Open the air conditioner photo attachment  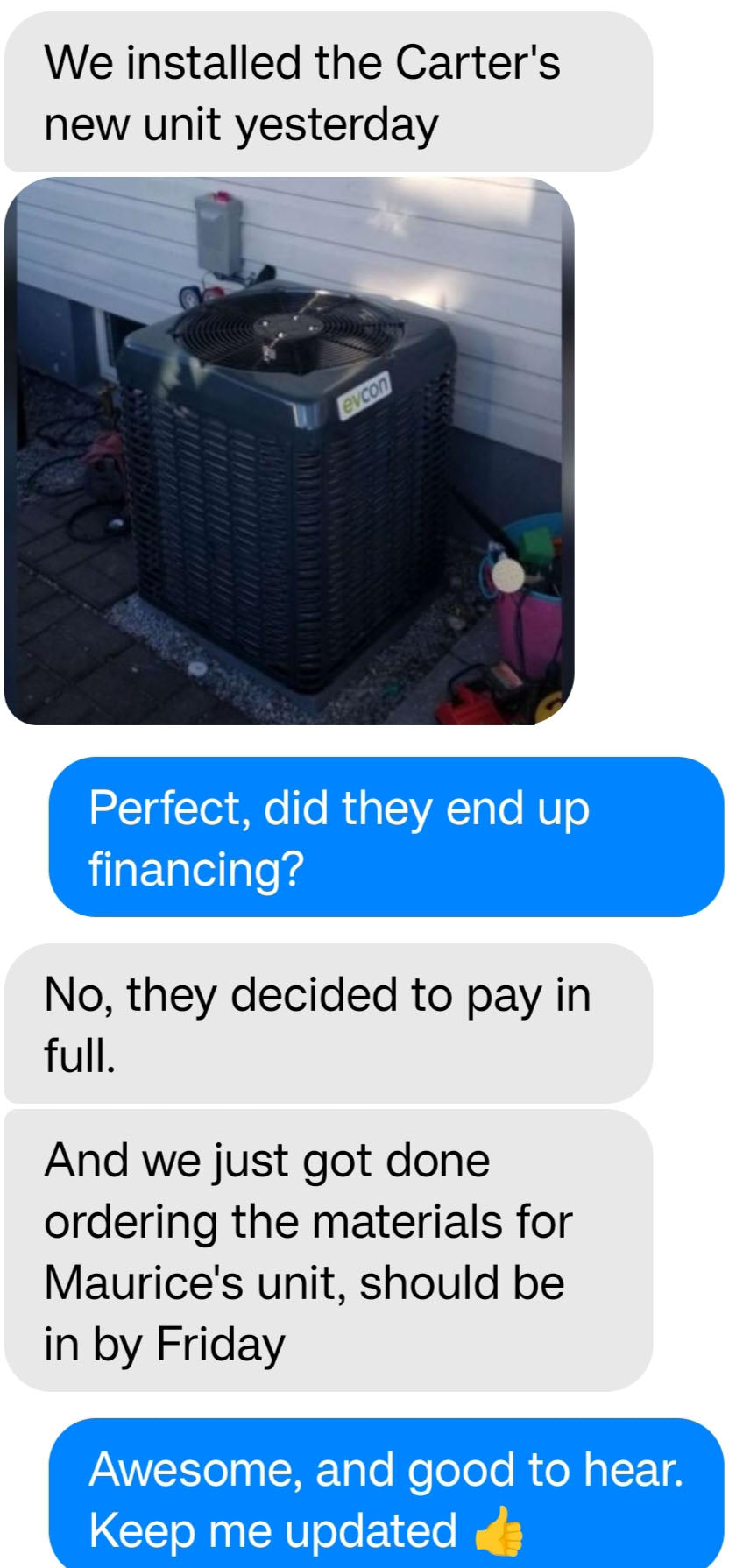(289, 451)
